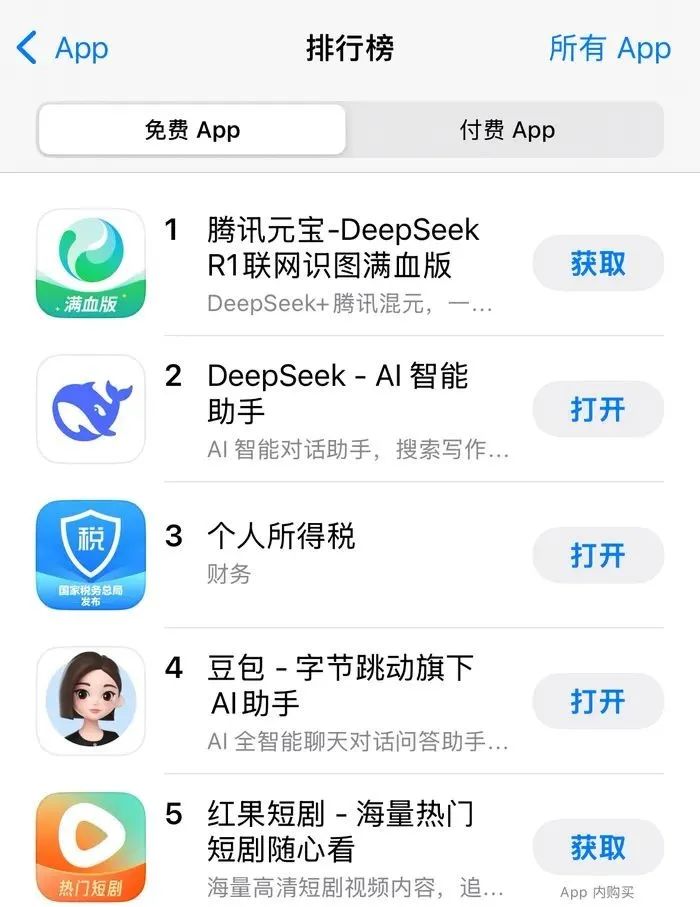700x907 pixels.
Task: Open the 所有 App filter
Action: click(609, 48)
